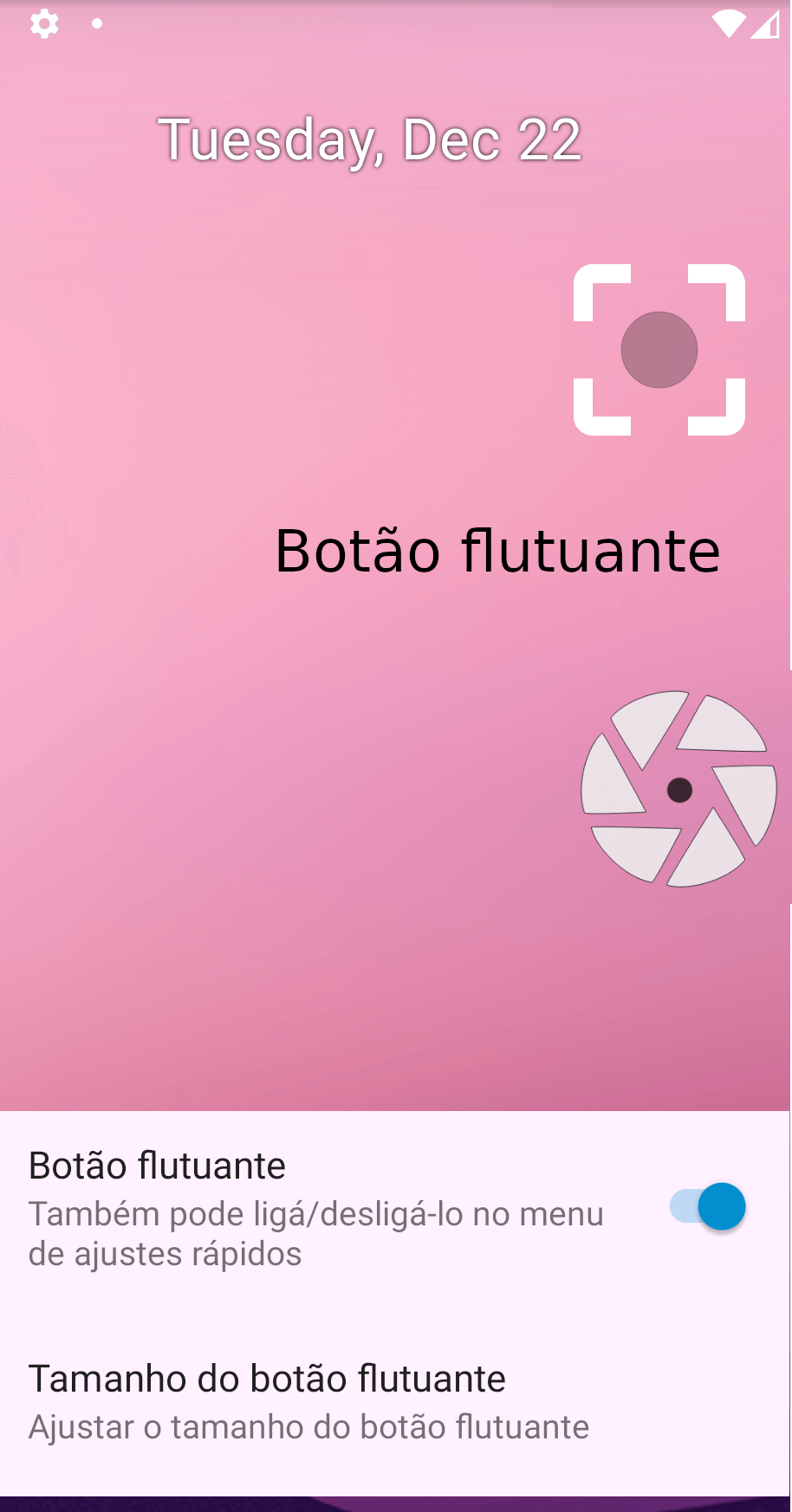The width and height of the screenshot is (792, 1512).
Task: Tap the floating camera shutter button
Action: [x=678, y=789]
